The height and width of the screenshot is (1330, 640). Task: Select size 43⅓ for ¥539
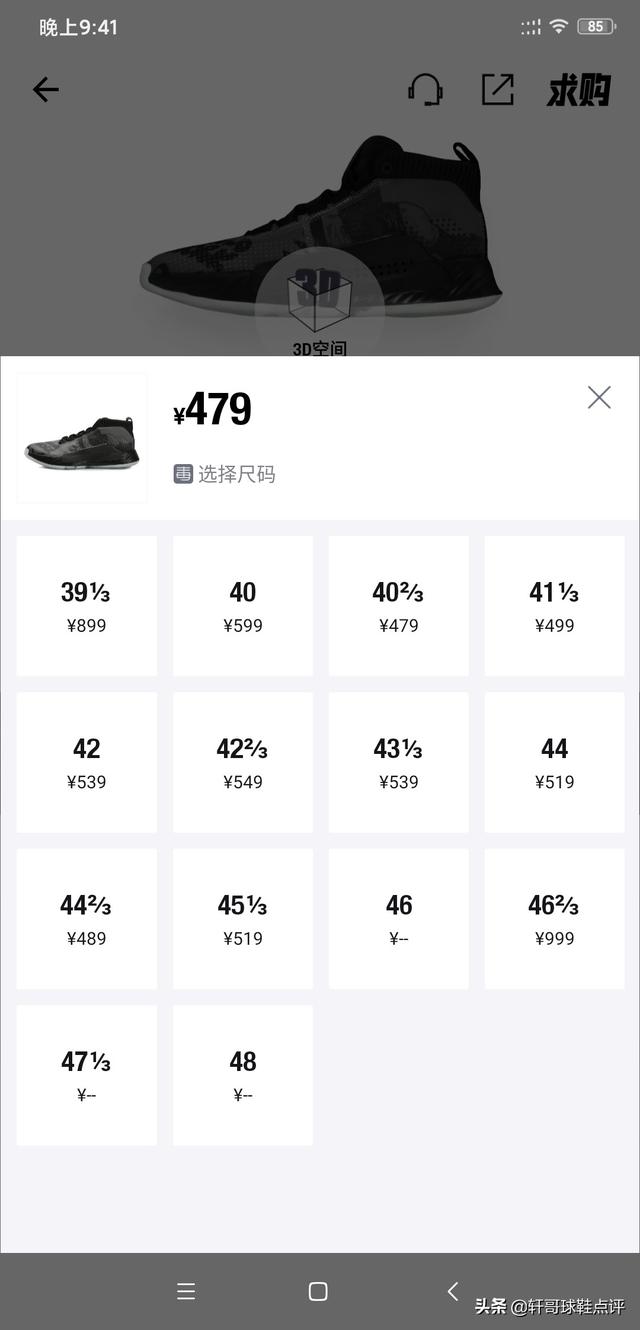point(399,762)
